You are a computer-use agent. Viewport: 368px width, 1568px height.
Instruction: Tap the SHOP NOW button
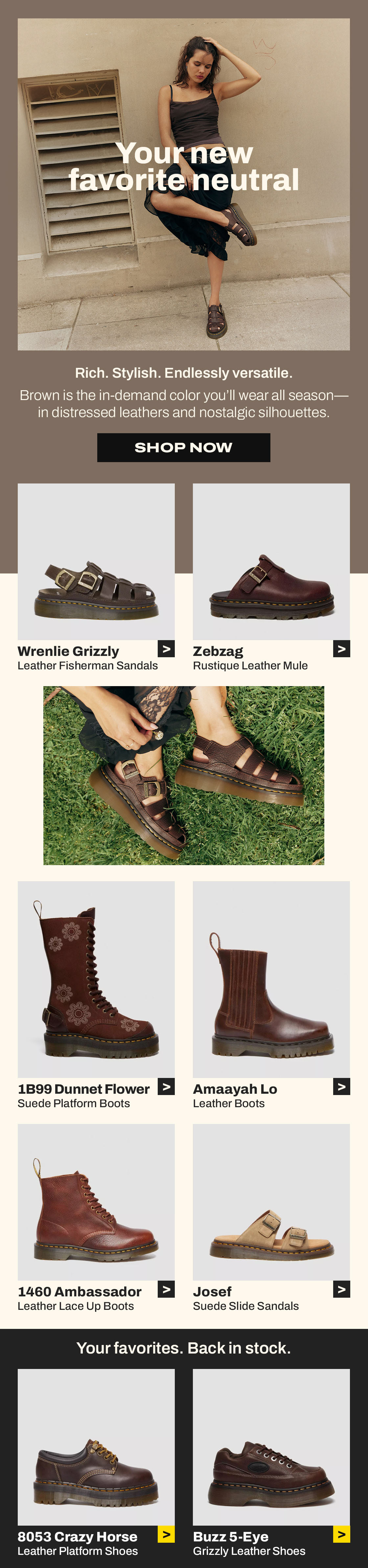[183, 447]
